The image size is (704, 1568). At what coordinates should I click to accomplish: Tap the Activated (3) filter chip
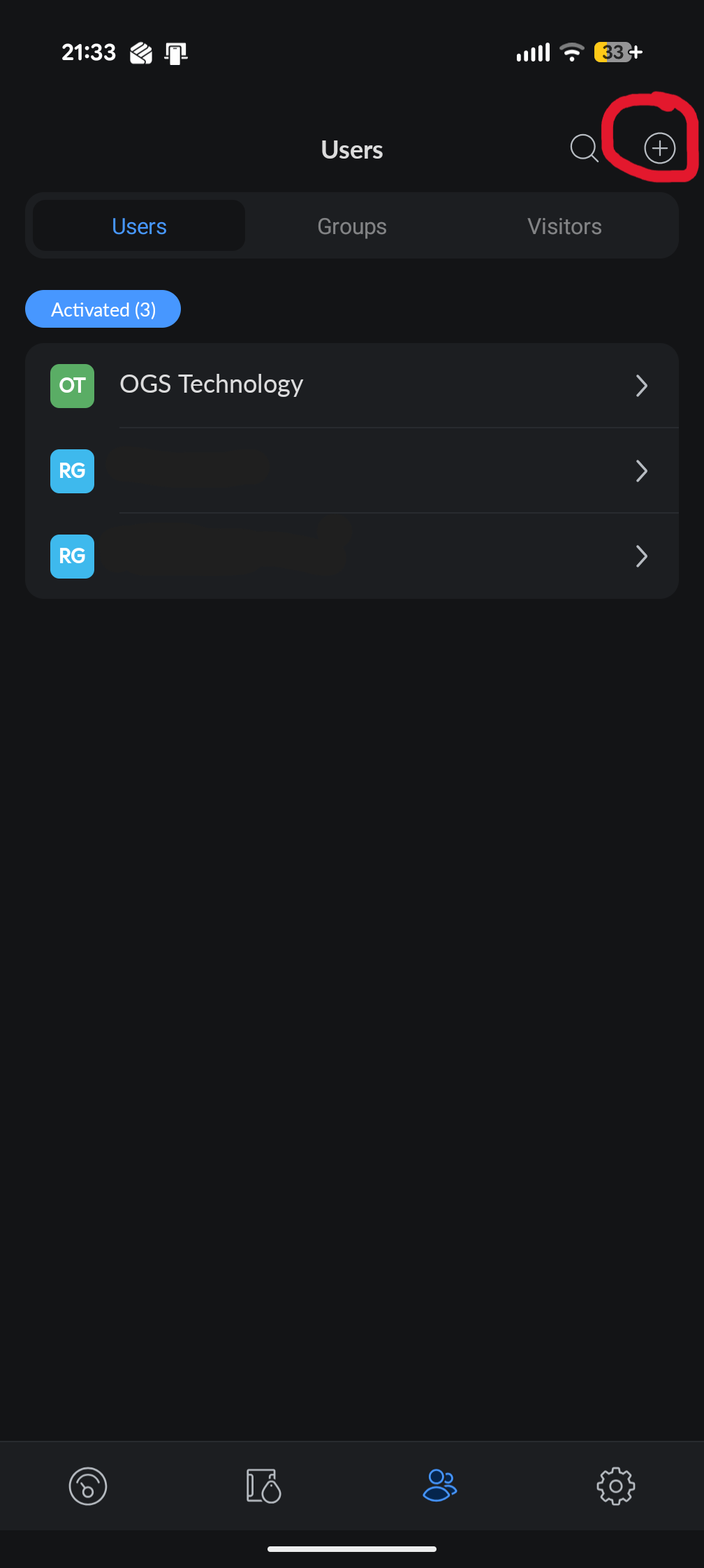pyautogui.click(x=103, y=310)
